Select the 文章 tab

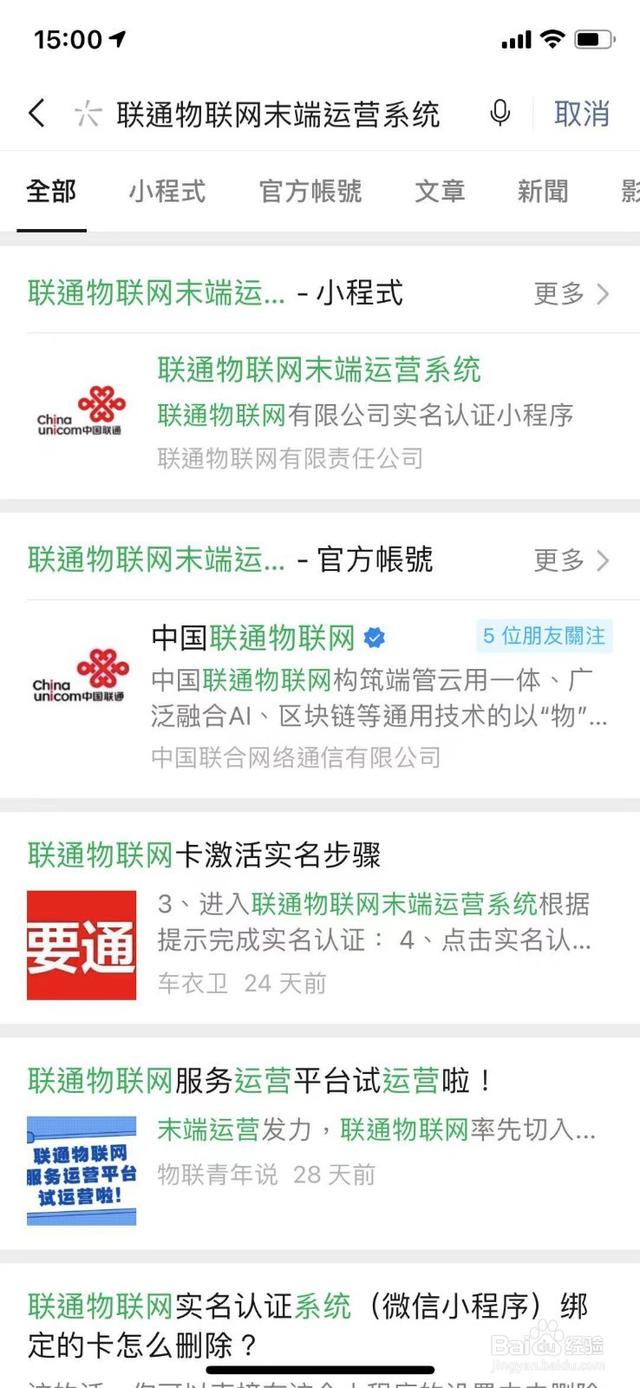point(440,191)
